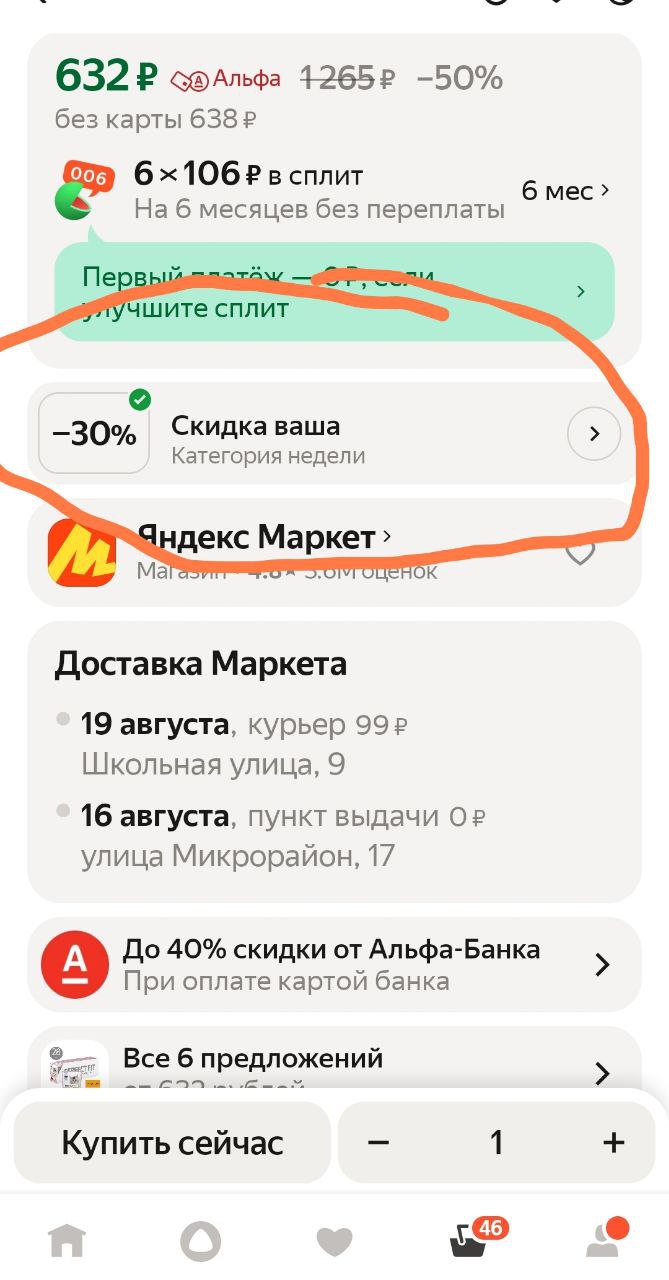Open the profile tab

(603, 1240)
